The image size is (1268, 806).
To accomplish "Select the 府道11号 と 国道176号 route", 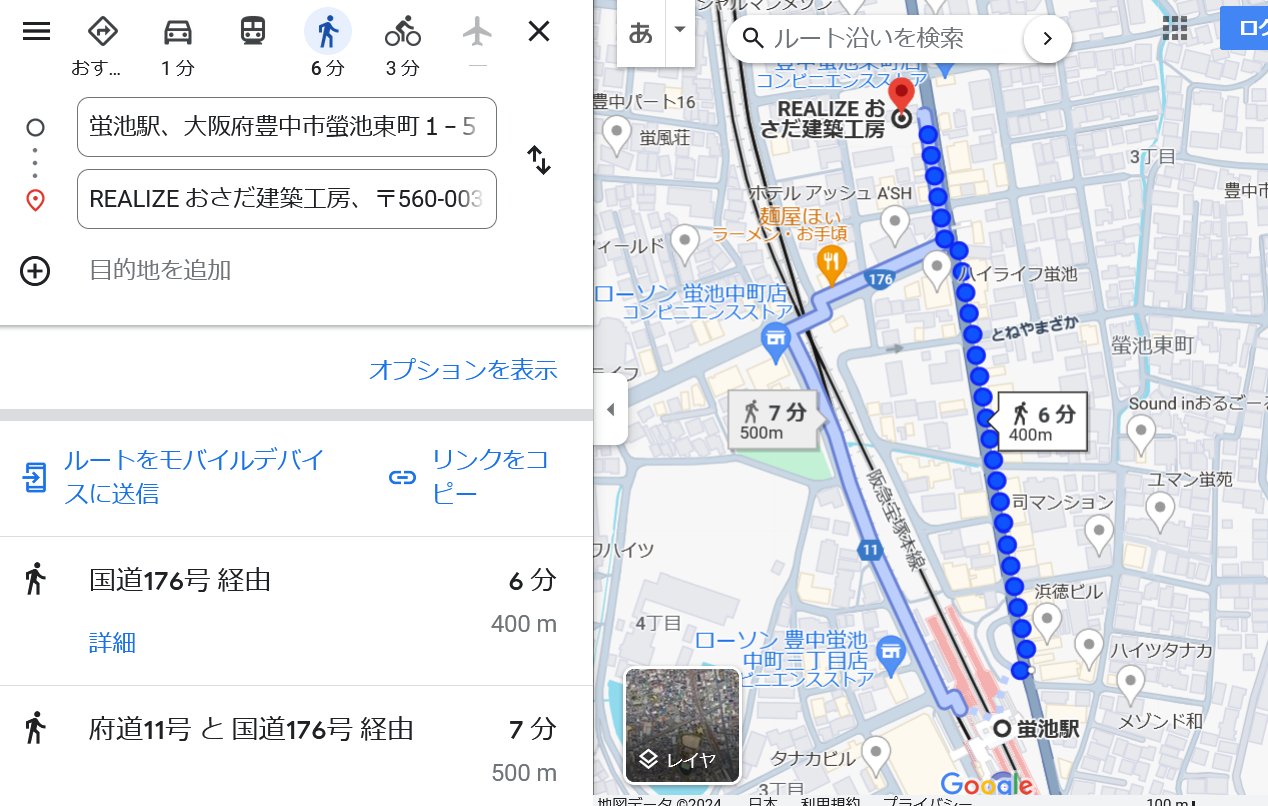I will (x=250, y=730).
